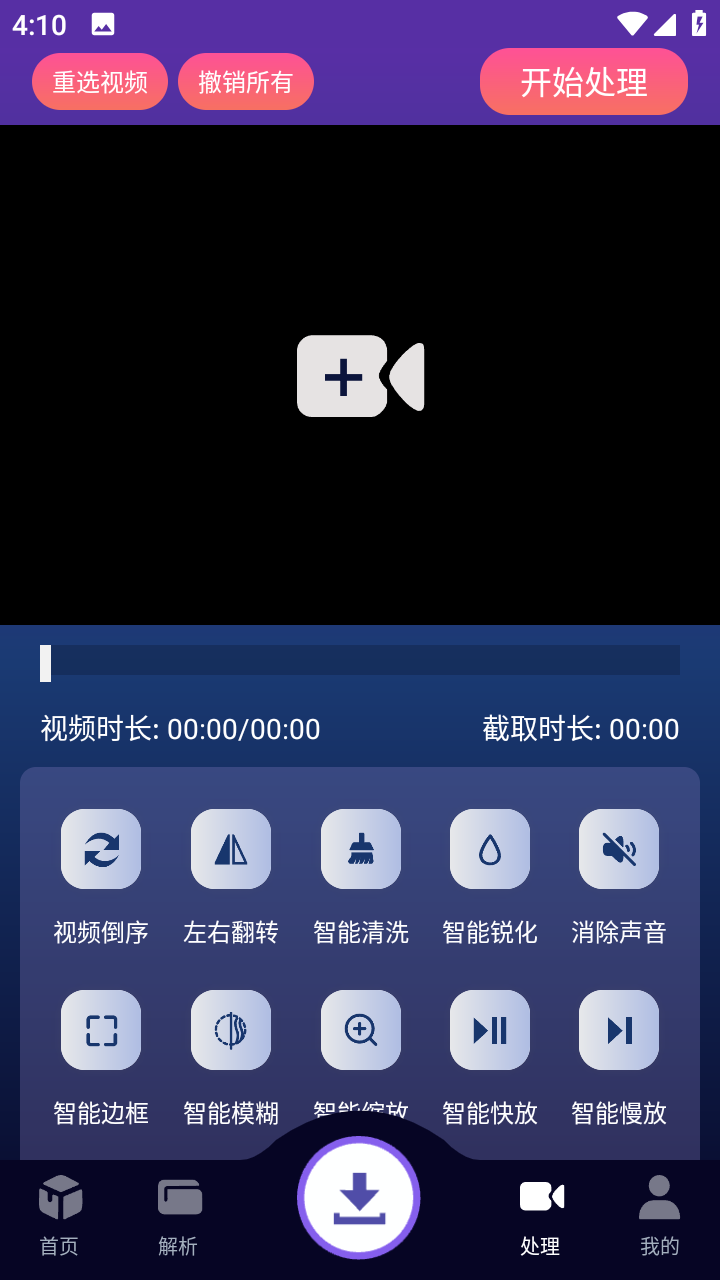Go to the 首页 home tab

pyautogui.click(x=60, y=1216)
